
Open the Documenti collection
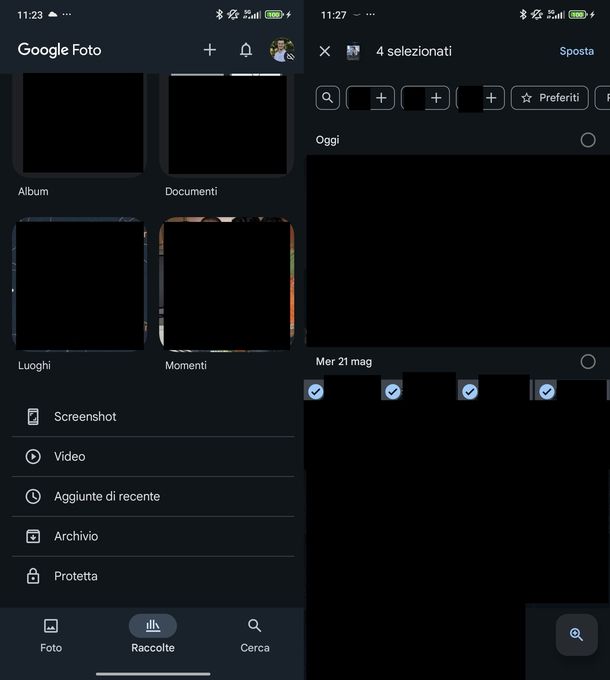[x=227, y=125]
